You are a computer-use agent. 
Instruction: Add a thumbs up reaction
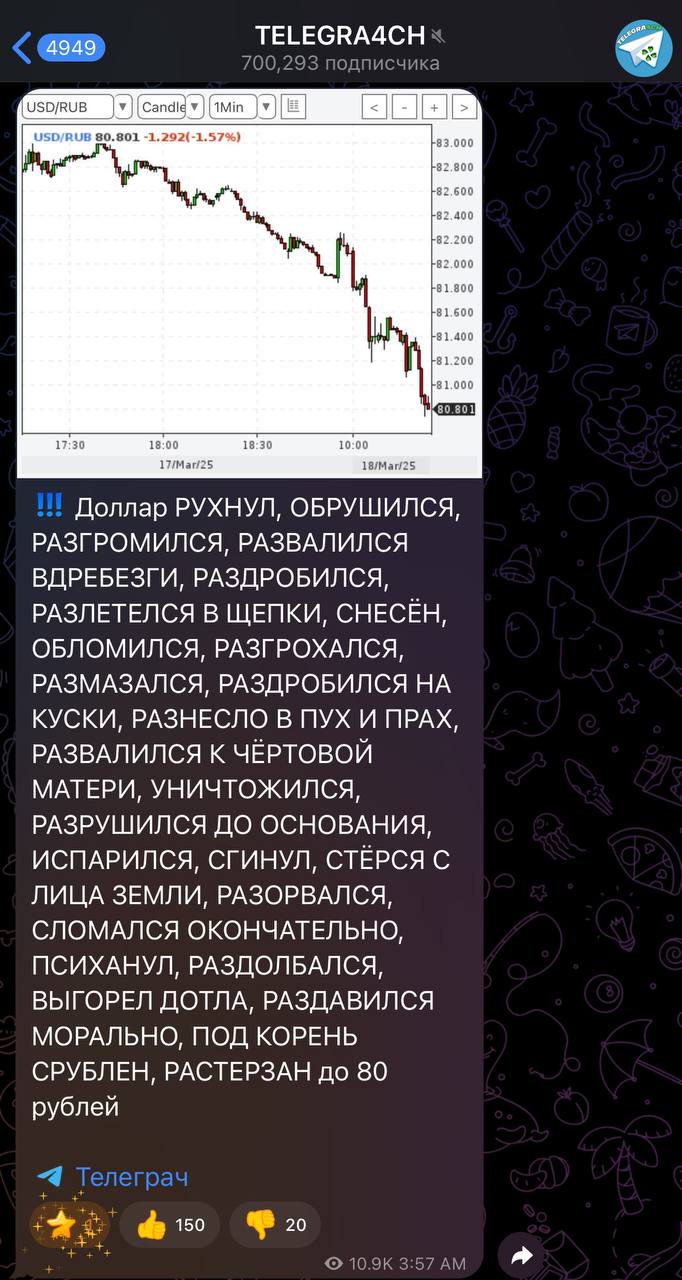[x=170, y=1225]
